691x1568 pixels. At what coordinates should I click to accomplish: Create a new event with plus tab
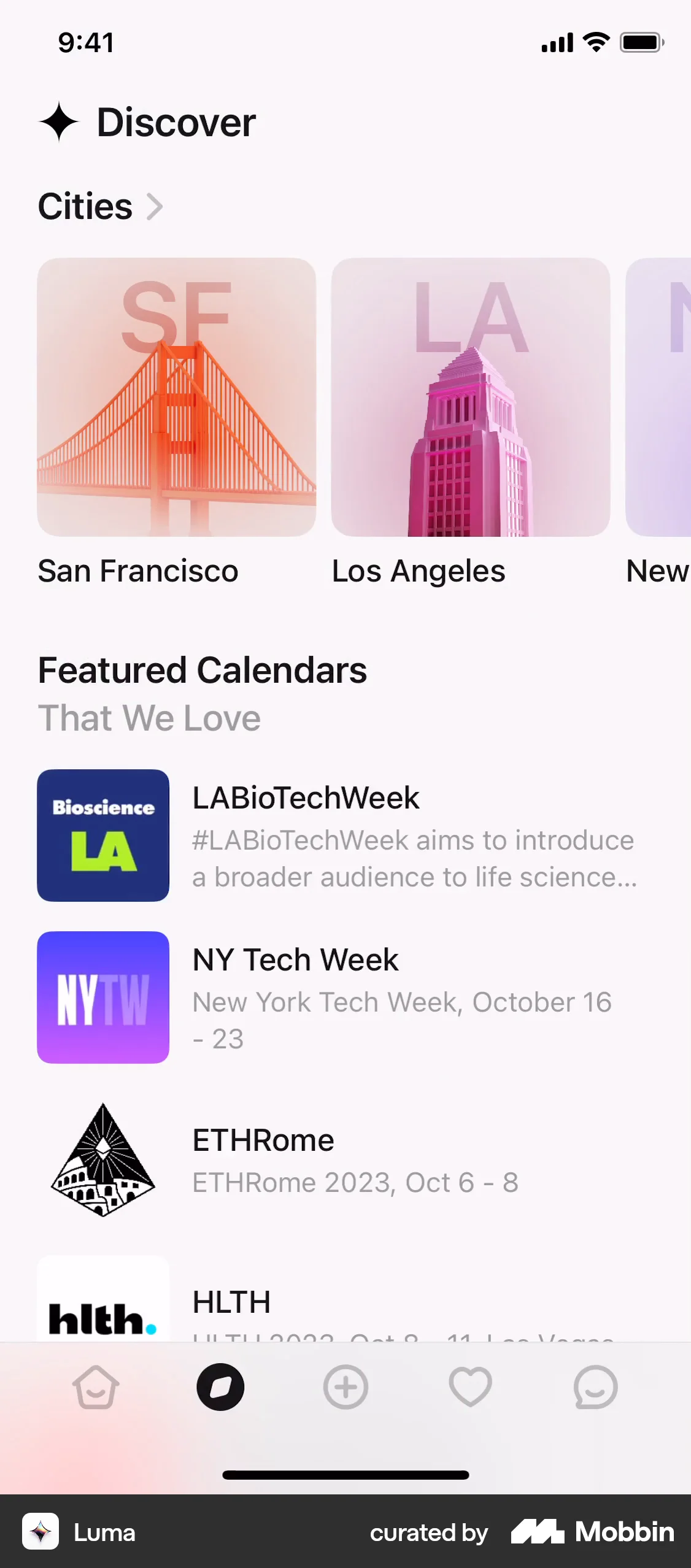(345, 1388)
